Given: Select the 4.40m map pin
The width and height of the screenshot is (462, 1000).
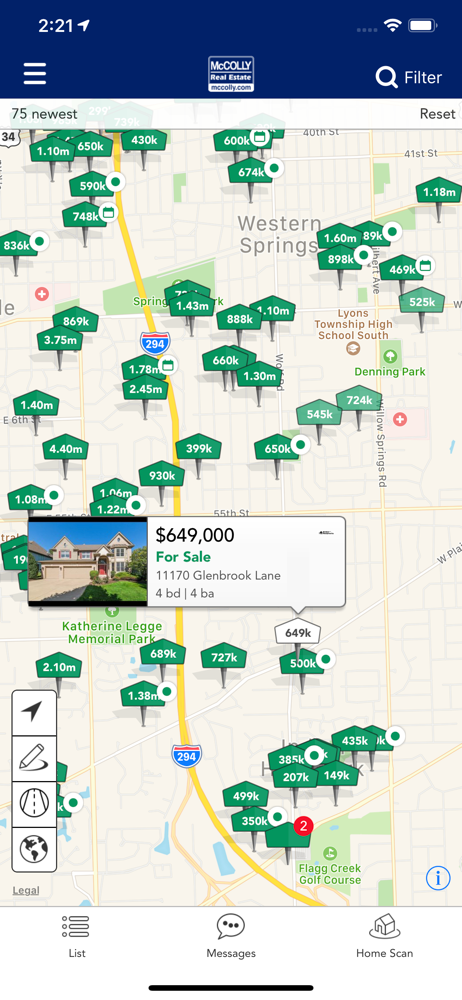Looking at the screenshot, I should click(x=65, y=449).
